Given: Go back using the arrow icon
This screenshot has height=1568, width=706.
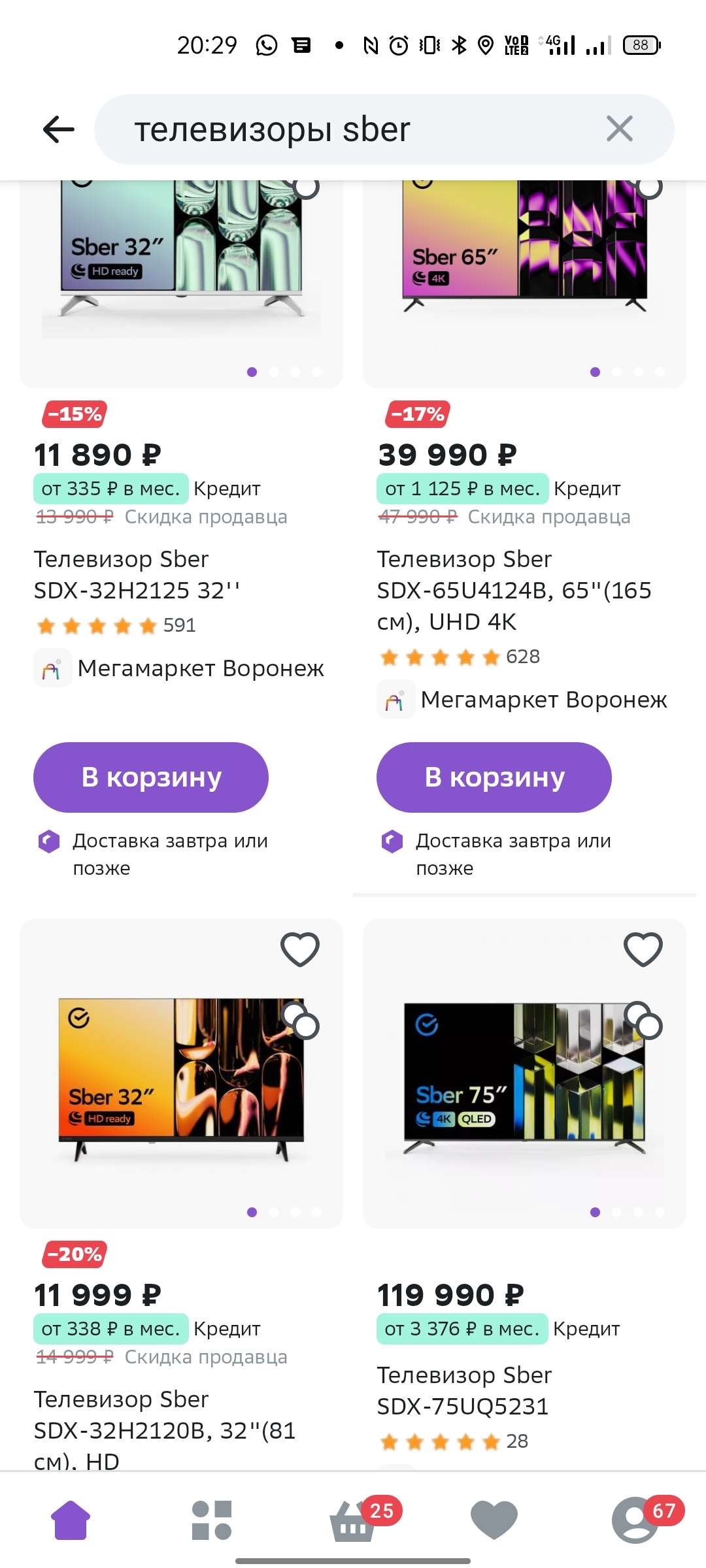Looking at the screenshot, I should (x=58, y=129).
